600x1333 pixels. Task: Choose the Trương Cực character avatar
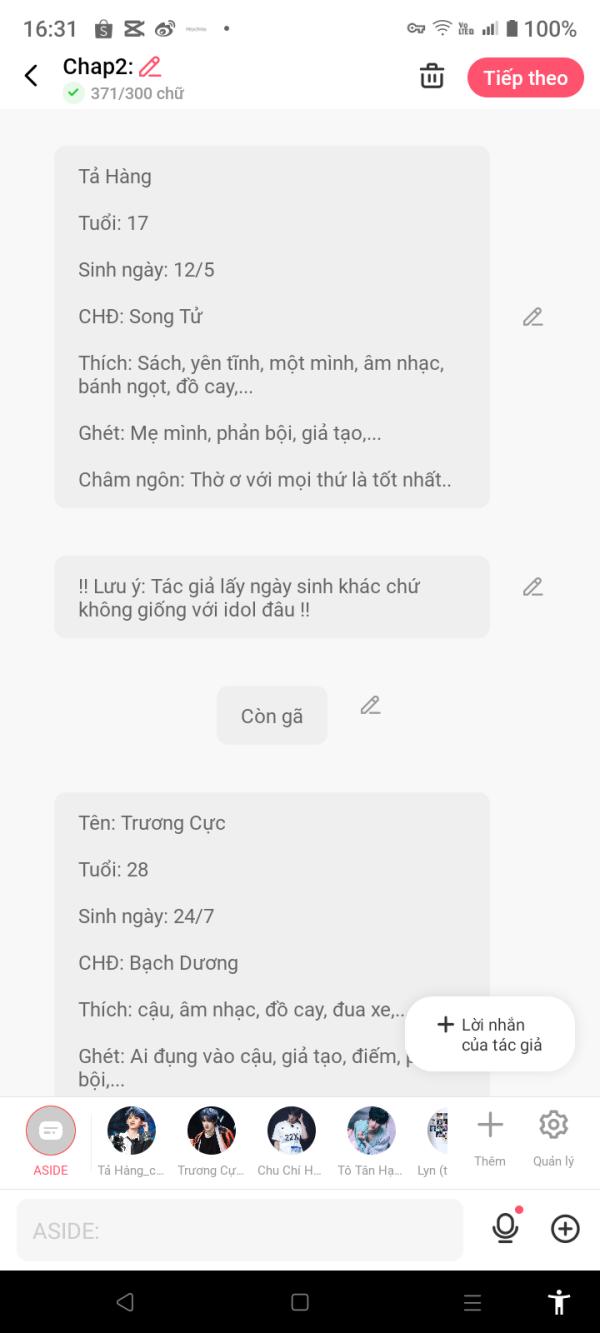(x=211, y=1132)
